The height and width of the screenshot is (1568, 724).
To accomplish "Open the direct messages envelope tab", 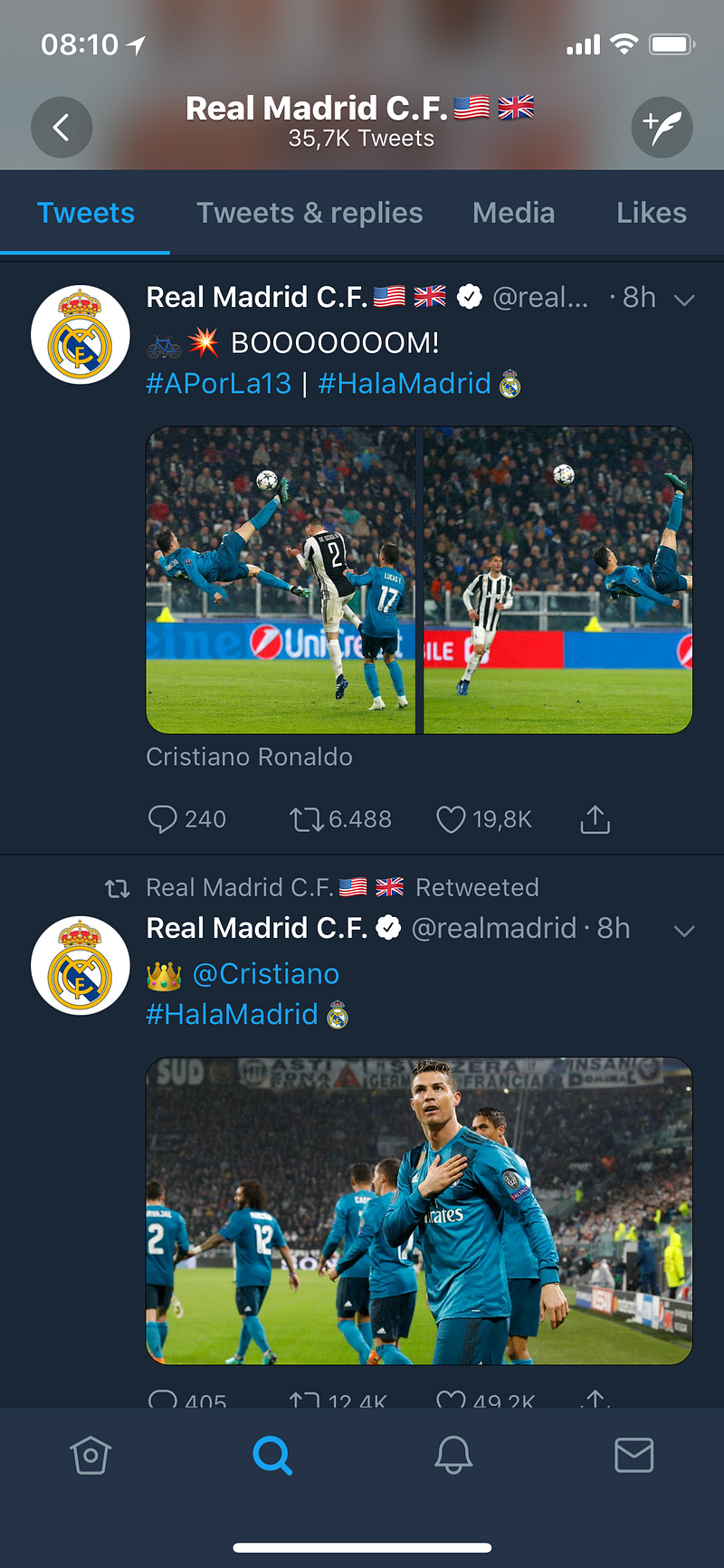I will coord(633,1456).
